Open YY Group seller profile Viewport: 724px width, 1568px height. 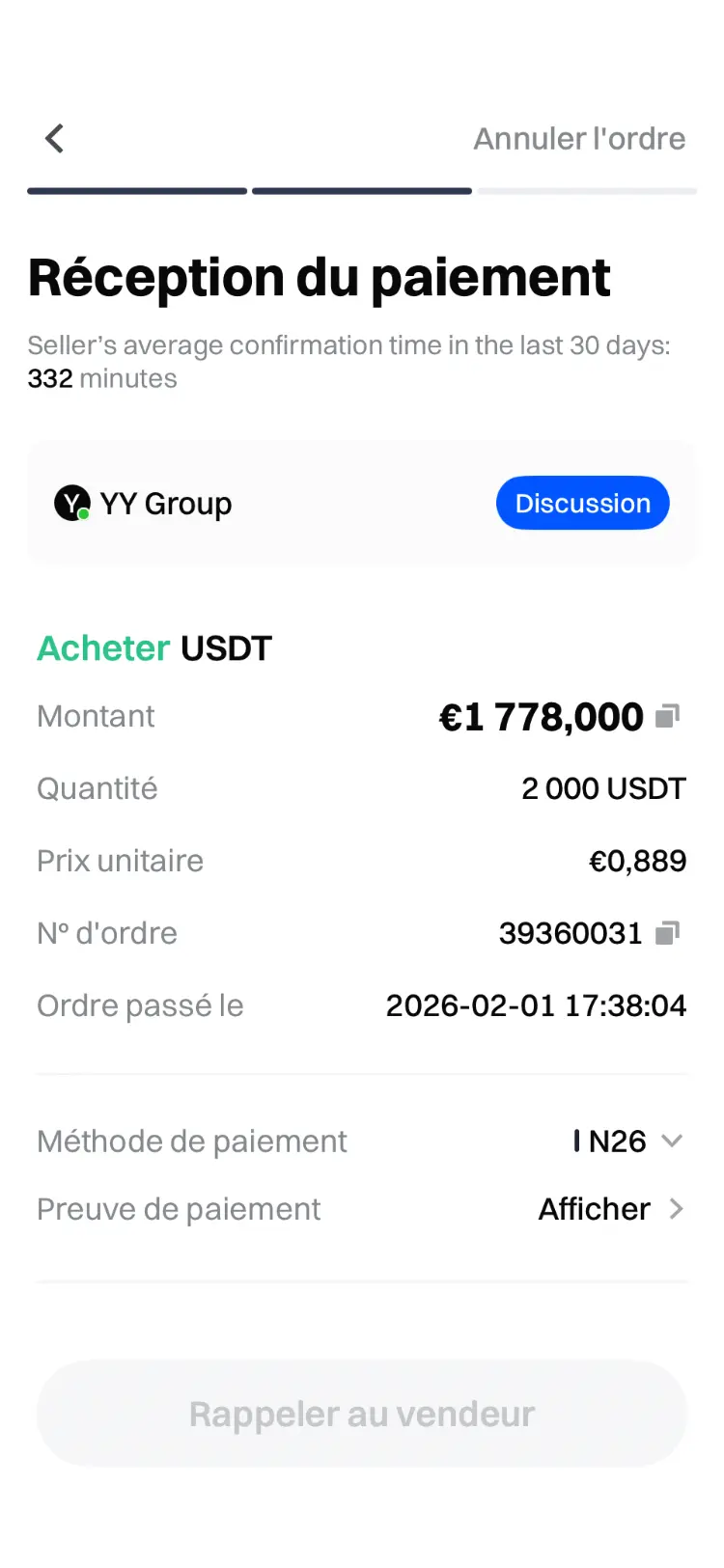pyautogui.click(x=143, y=504)
